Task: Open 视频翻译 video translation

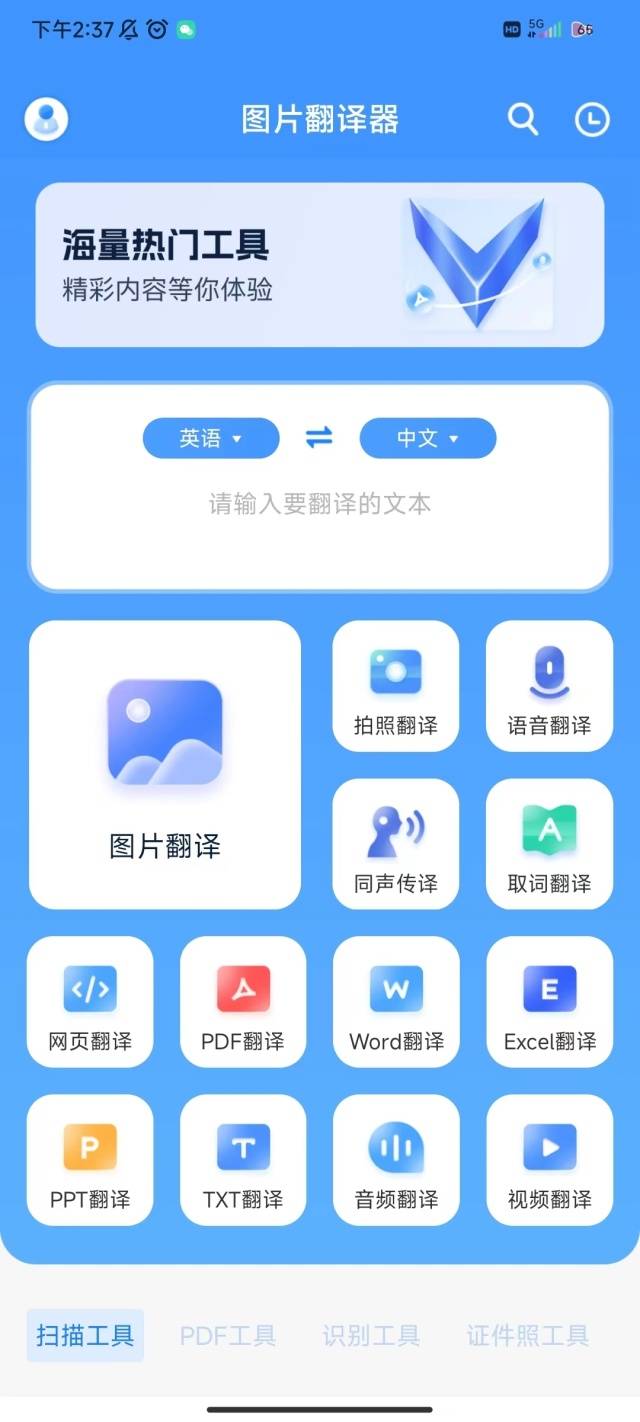Action: [549, 1160]
